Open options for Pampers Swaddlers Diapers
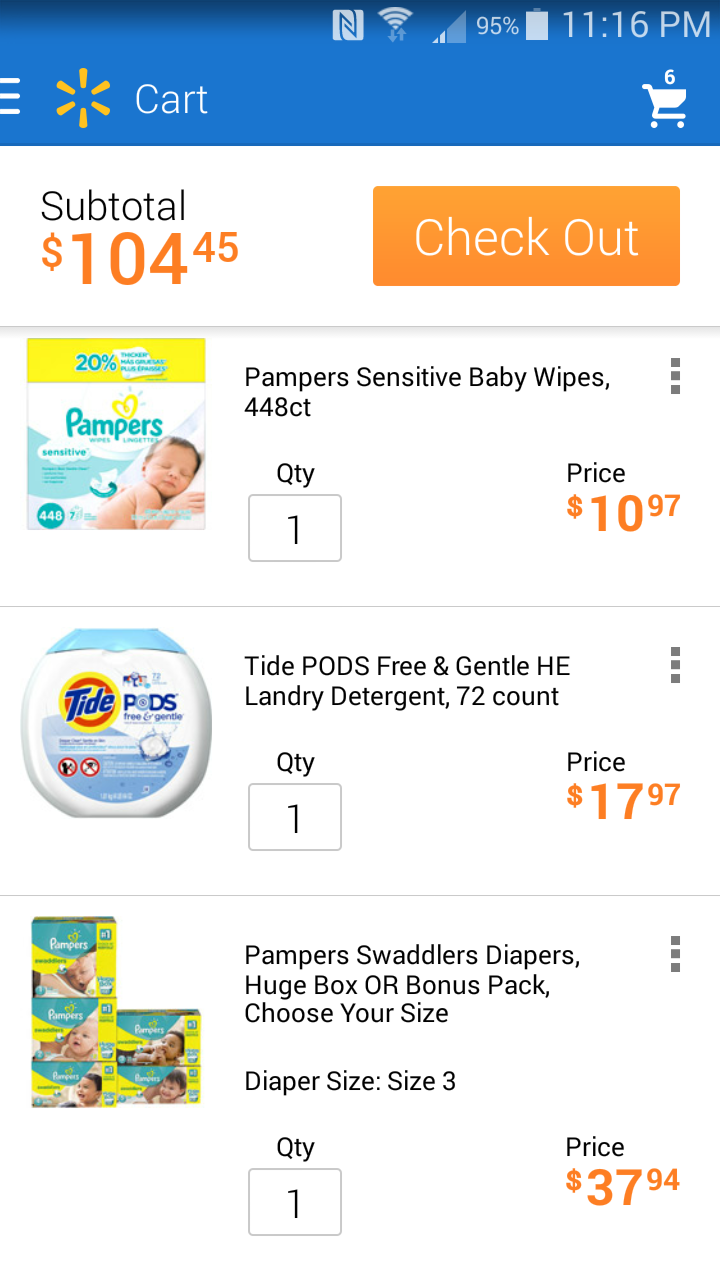This screenshot has width=720, height=1280. [x=675, y=954]
